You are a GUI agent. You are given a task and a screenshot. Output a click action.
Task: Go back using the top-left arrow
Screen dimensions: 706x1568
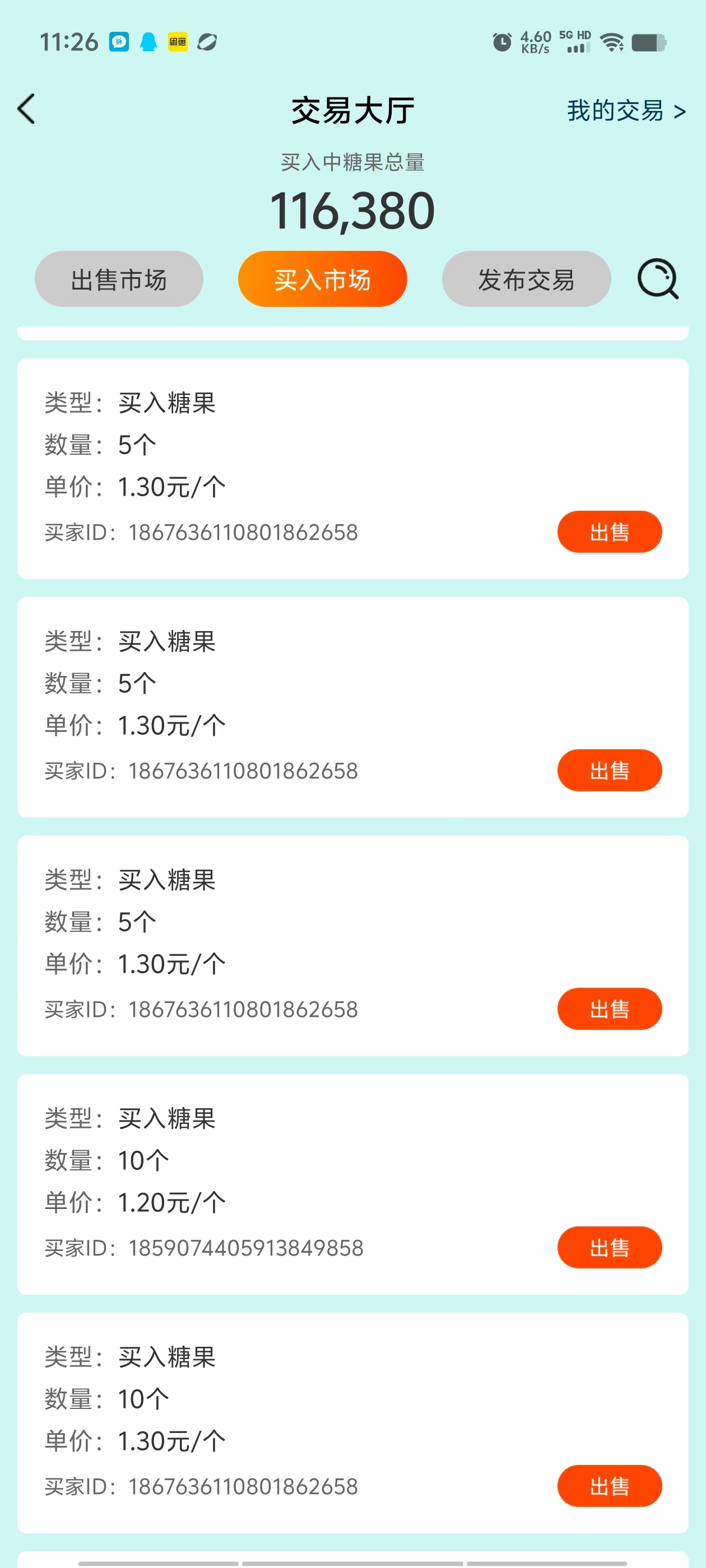click(x=26, y=110)
